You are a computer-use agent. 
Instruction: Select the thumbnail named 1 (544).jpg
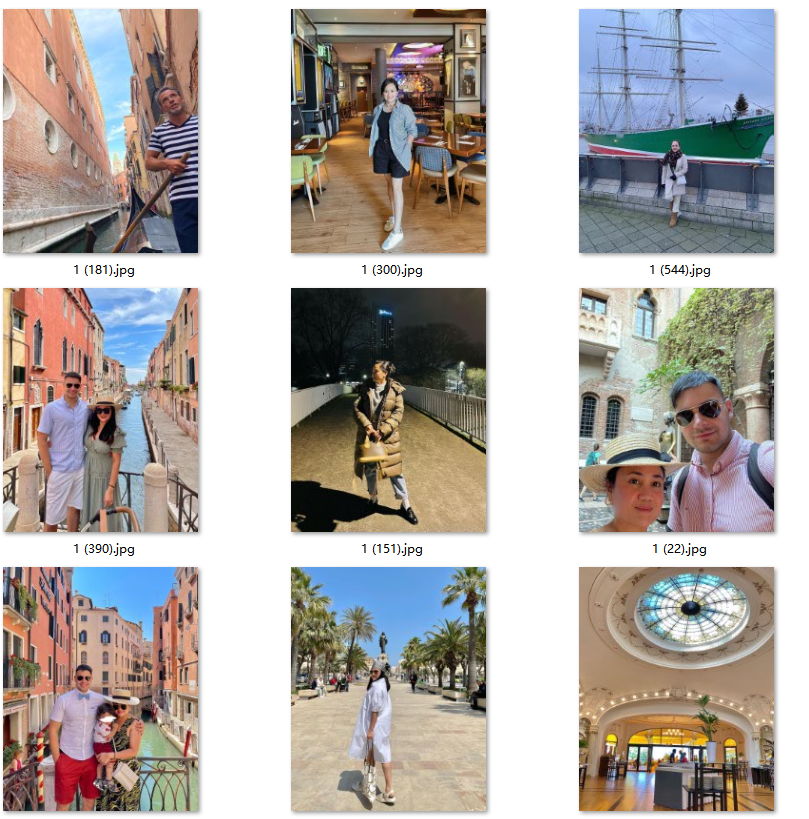(676, 131)
